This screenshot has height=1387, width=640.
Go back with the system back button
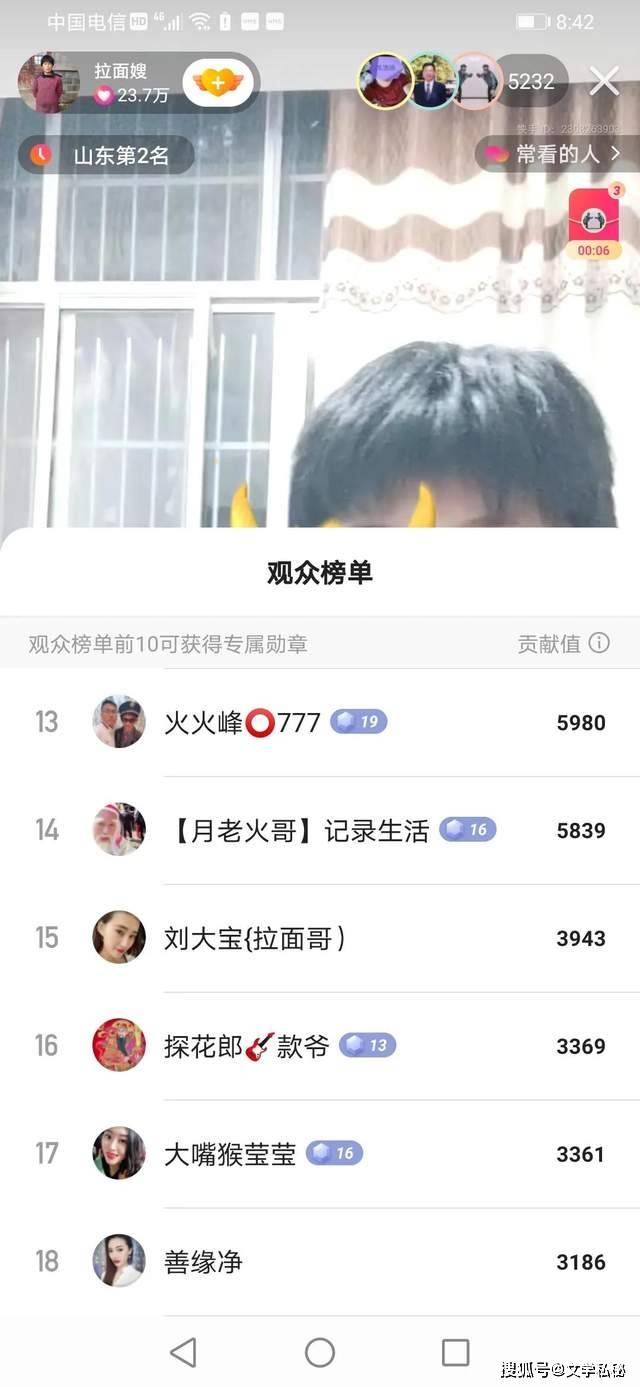[x=183, y=1352]
